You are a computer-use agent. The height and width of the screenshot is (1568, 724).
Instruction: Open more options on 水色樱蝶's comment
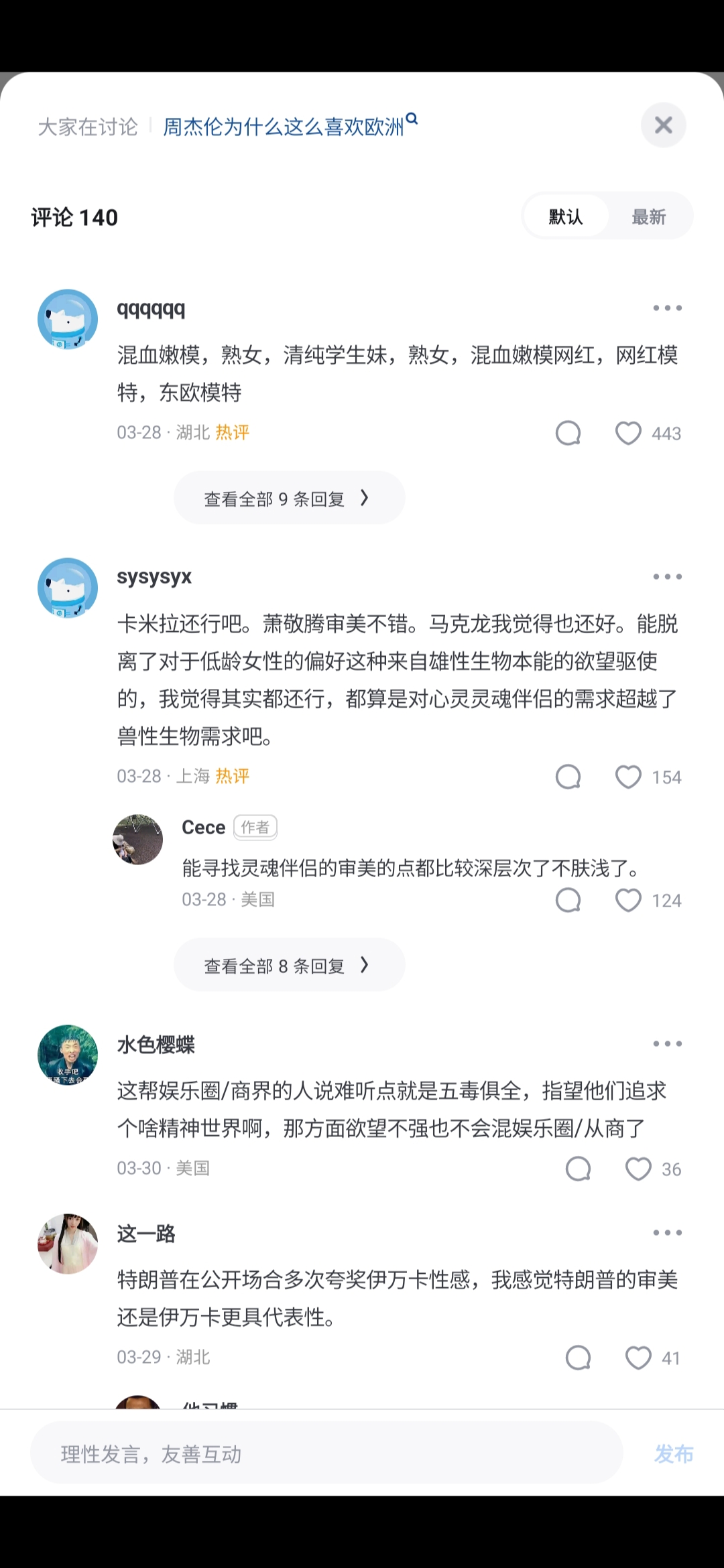(667, 1044)
